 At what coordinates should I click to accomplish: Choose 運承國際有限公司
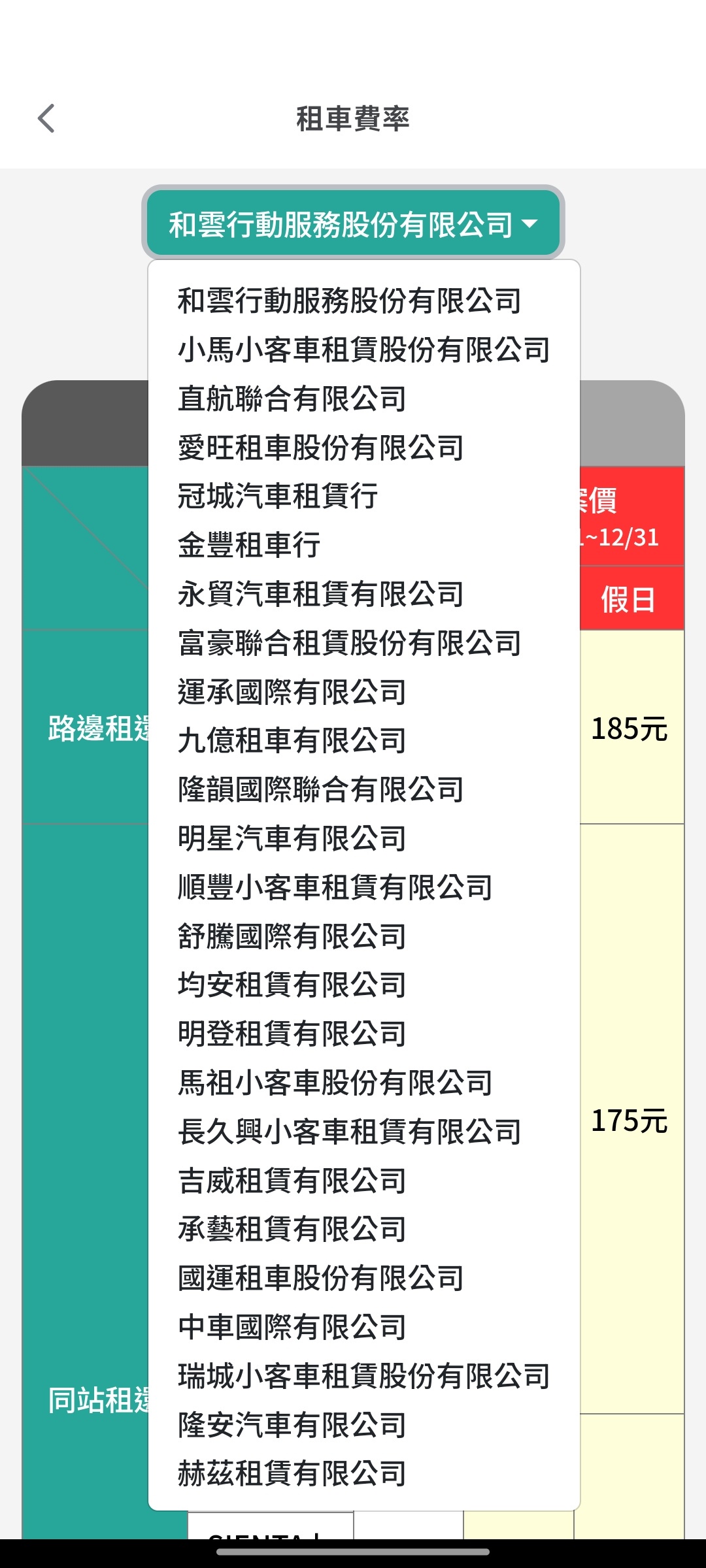364,692
